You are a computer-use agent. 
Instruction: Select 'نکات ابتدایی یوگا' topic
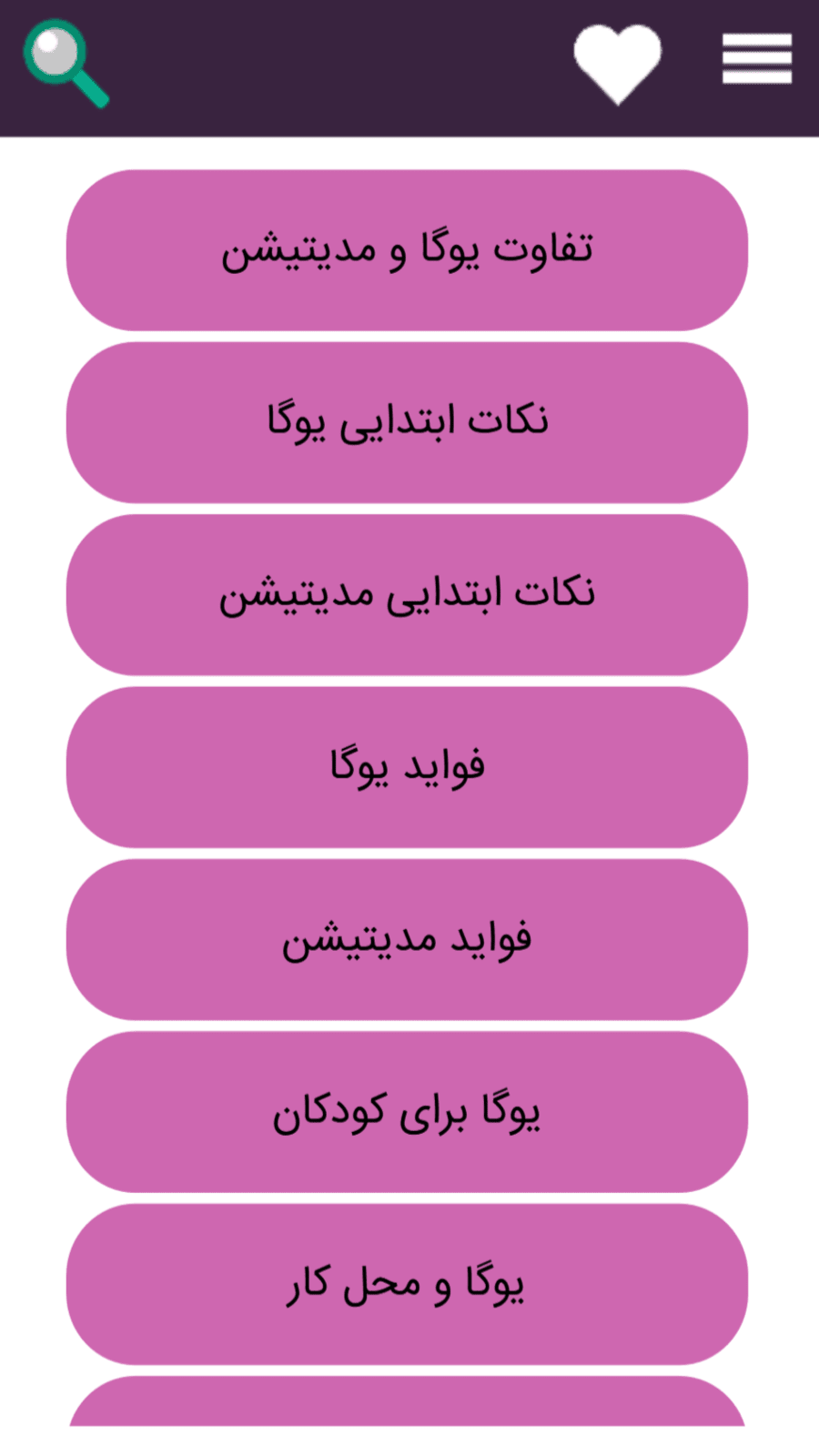point(409,420)
